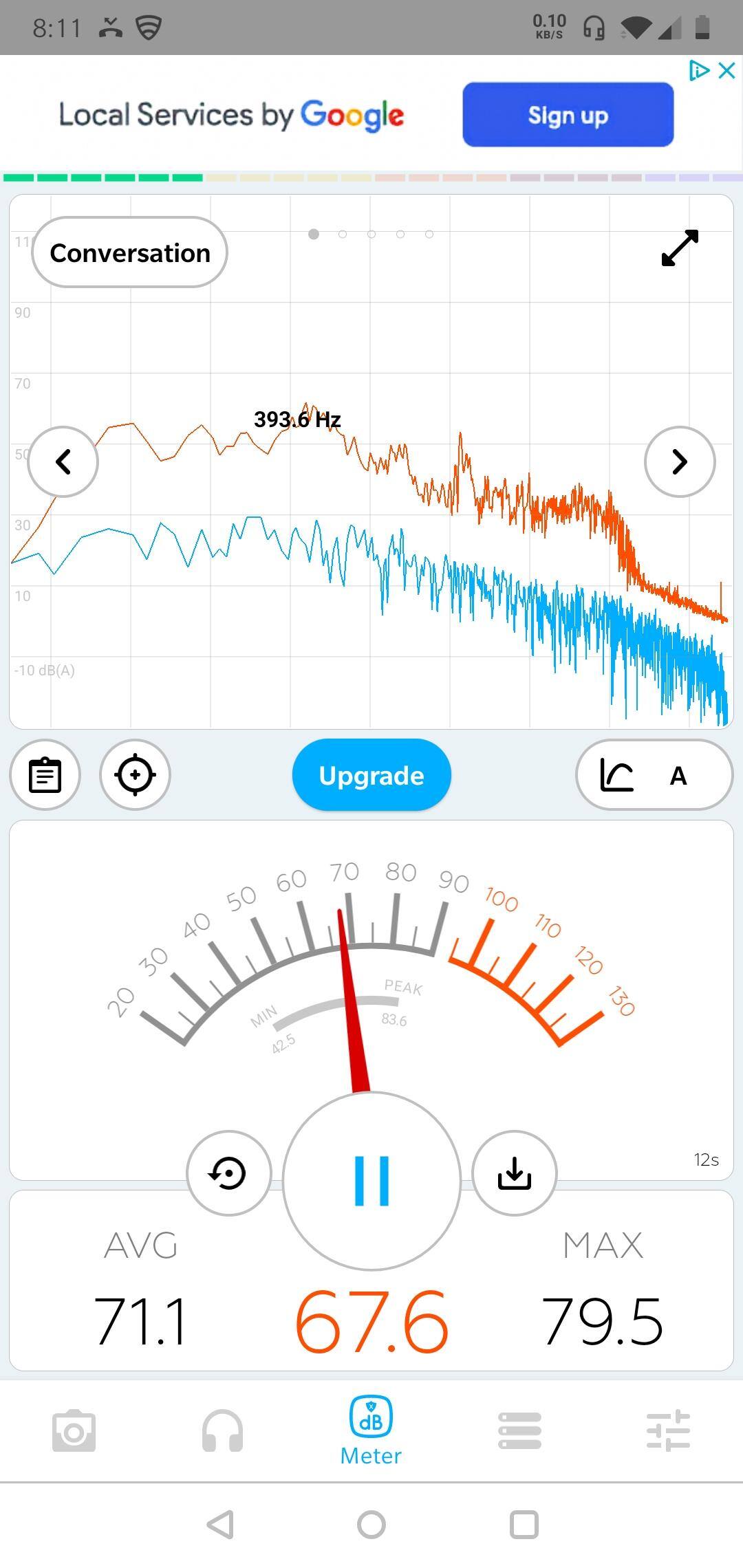Open the calibration crosshair button
743x1568 pixels.
(135, 775)
